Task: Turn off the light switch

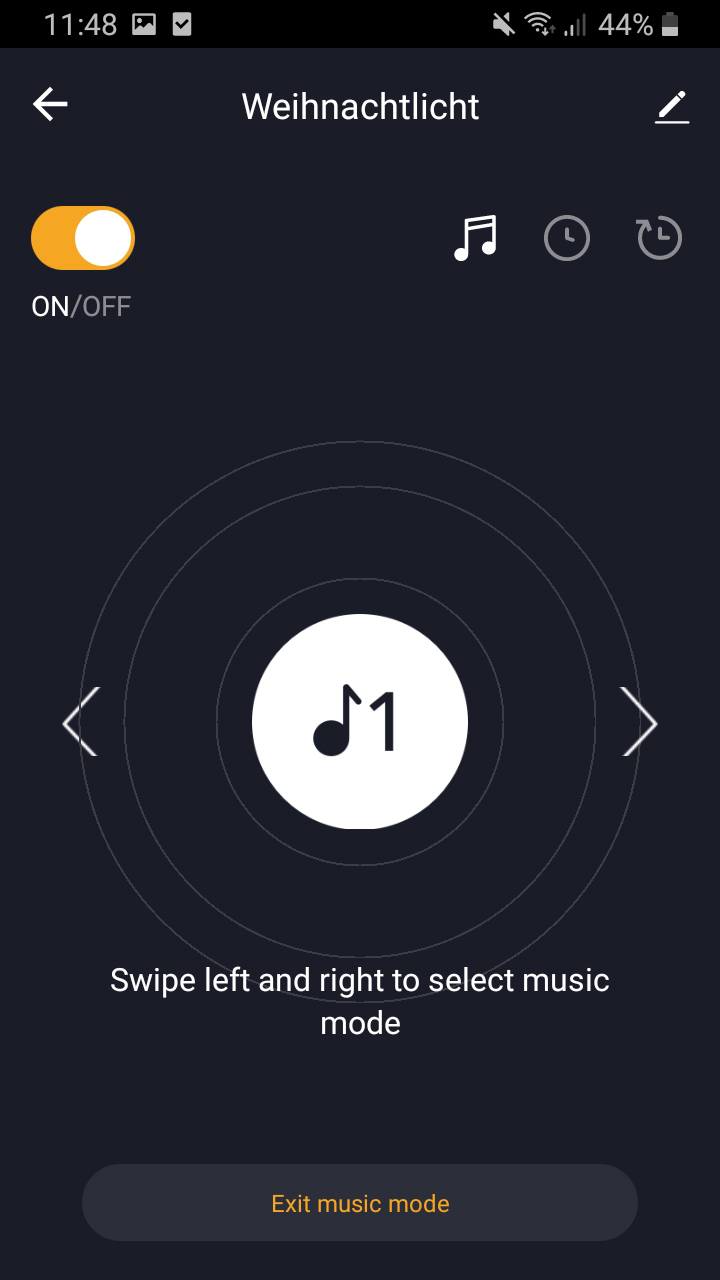Action: (x=83, y=238)
